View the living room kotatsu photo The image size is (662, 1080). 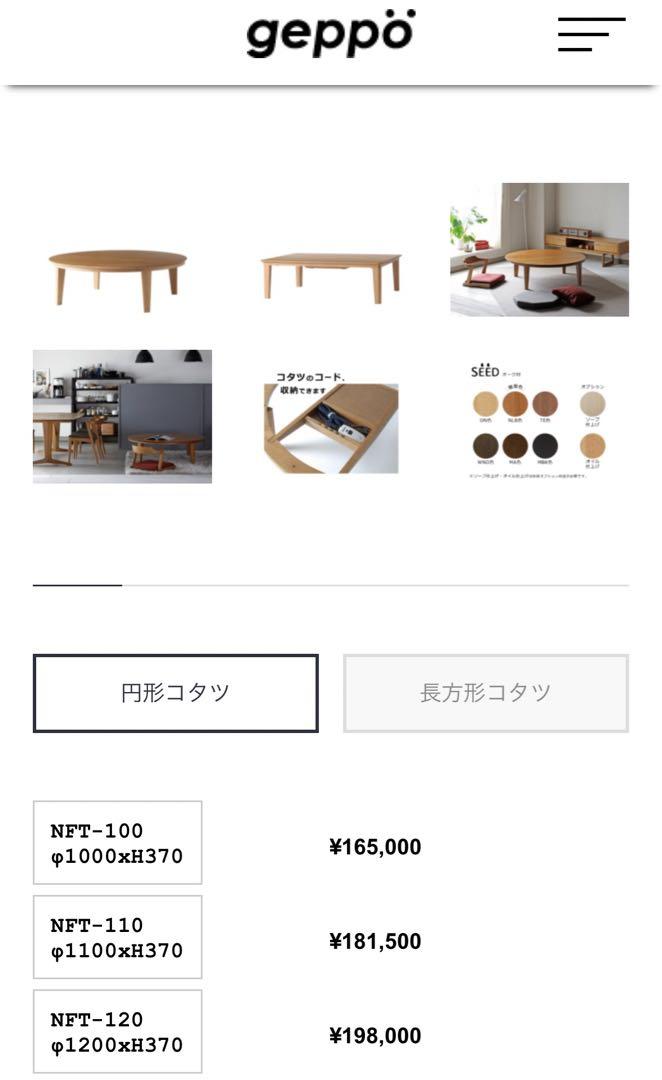pyautogui.click(x=539, y=249)
